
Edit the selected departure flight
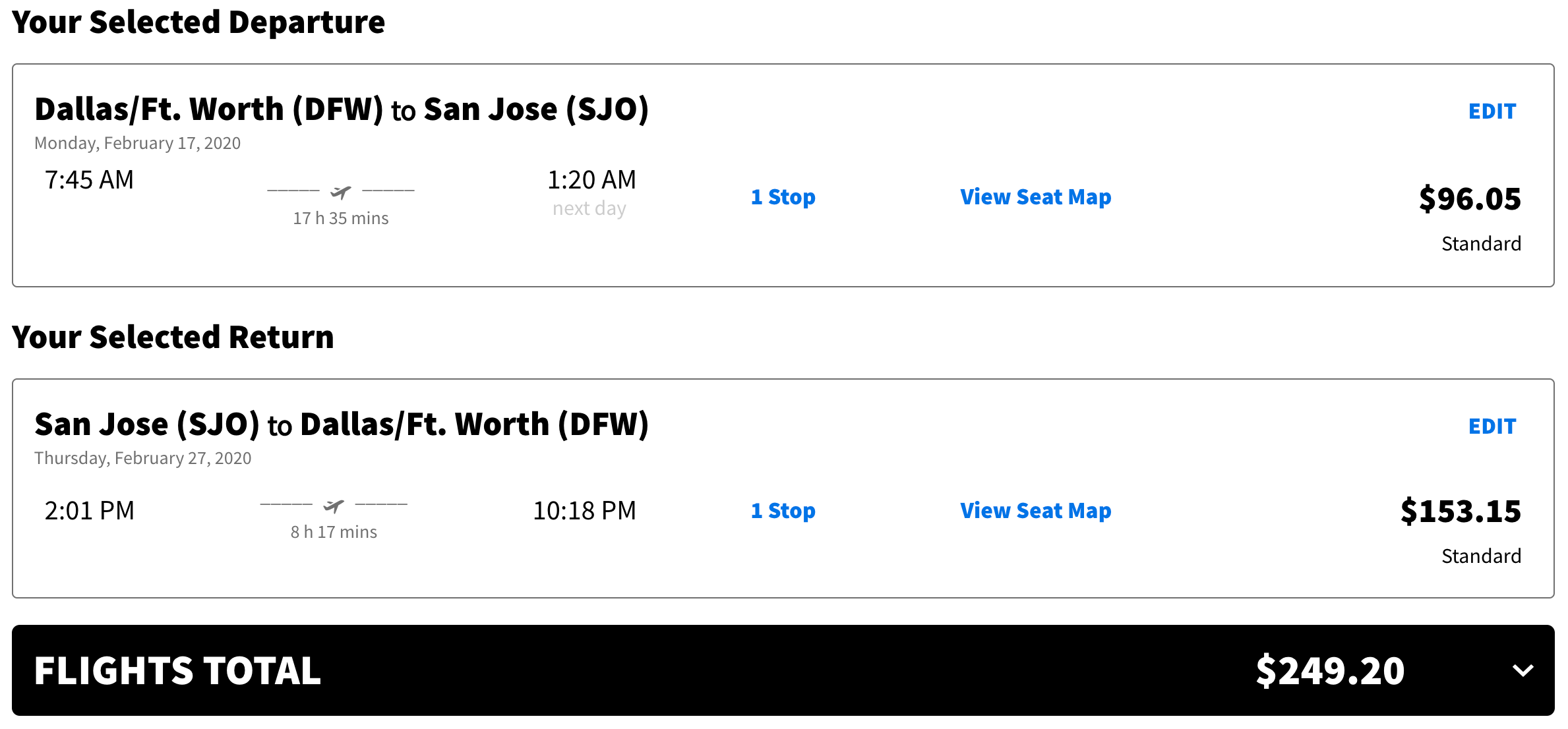click(1492, 111)
